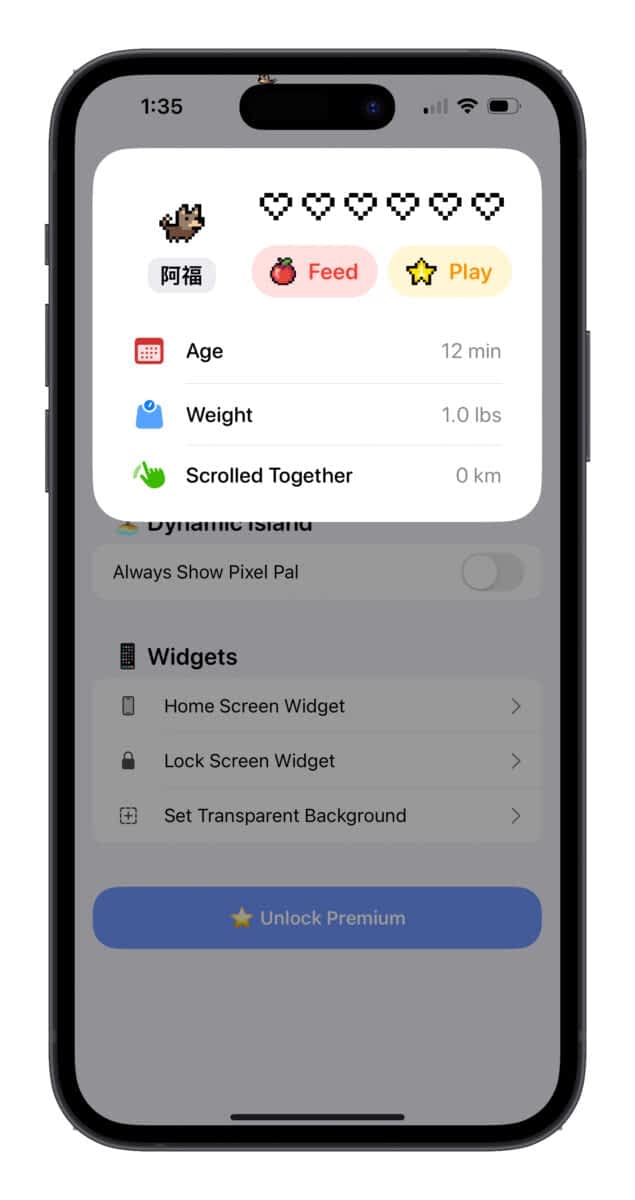
Task: Tap the Play button
Action: click(x=449, y=272)
